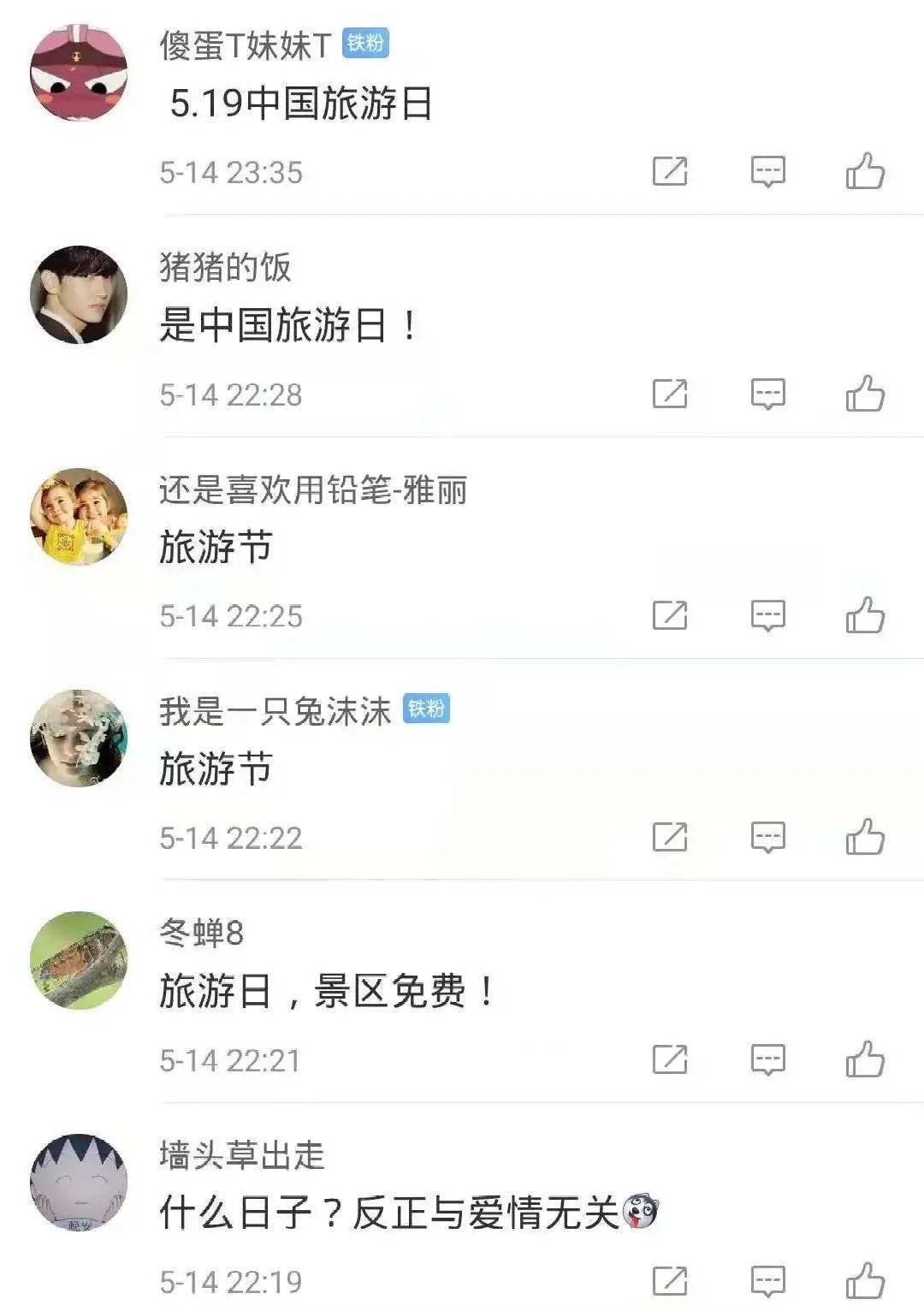
Task: Like 我是一只兔沫沫's comment
Action: [x=864, y=837]
